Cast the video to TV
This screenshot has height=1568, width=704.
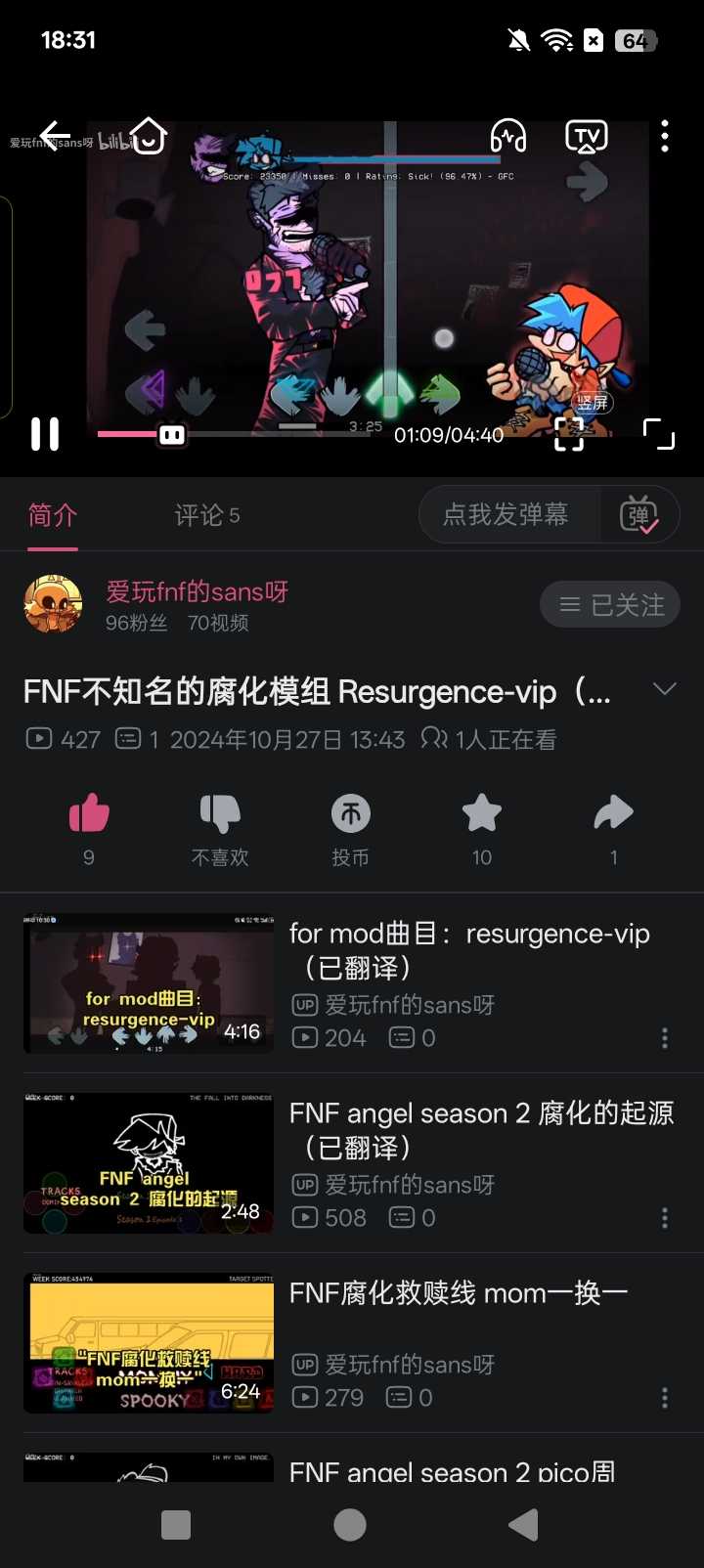(587, 136)
